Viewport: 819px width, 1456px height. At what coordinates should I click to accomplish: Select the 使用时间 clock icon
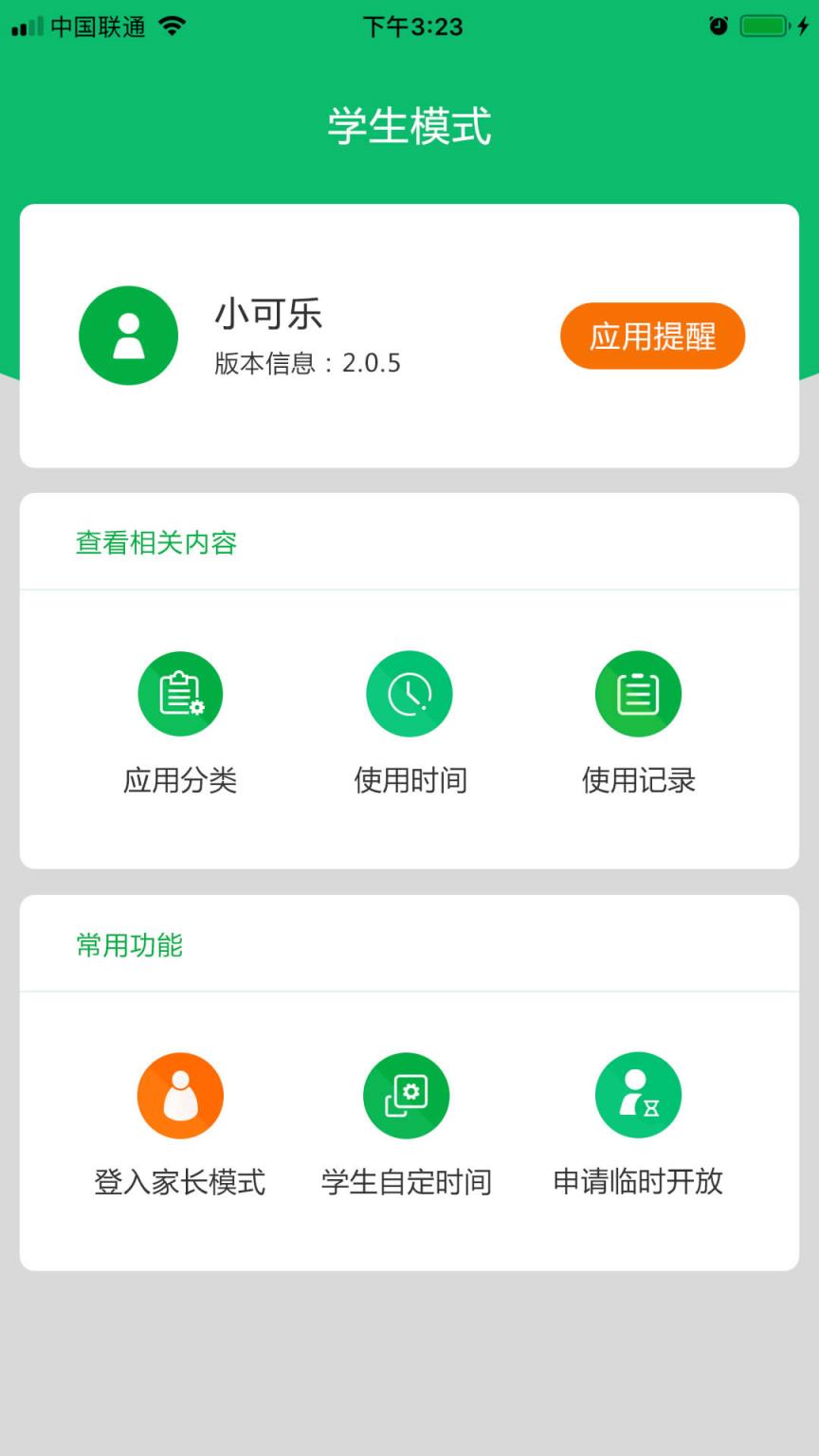tap(409, 693)
